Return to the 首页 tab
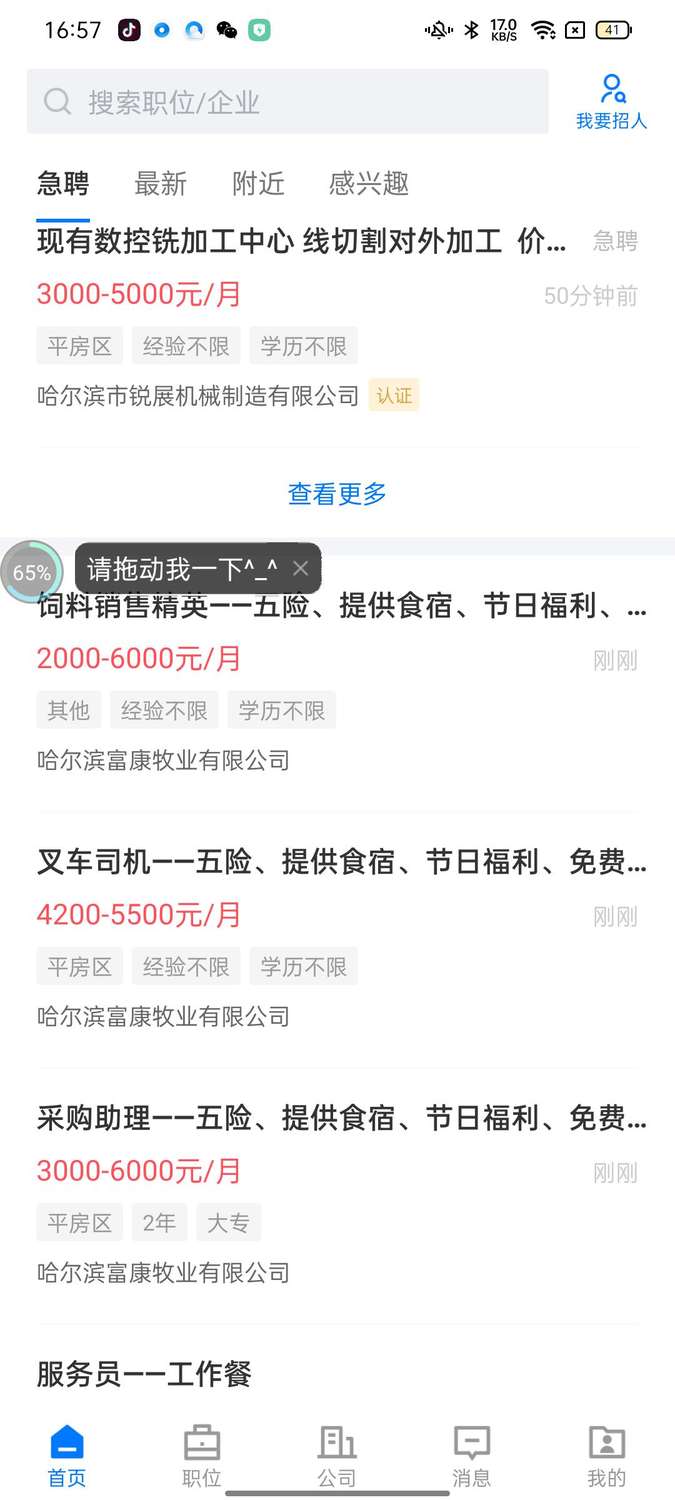675x1500 pixels. [x=67, y=1456]
